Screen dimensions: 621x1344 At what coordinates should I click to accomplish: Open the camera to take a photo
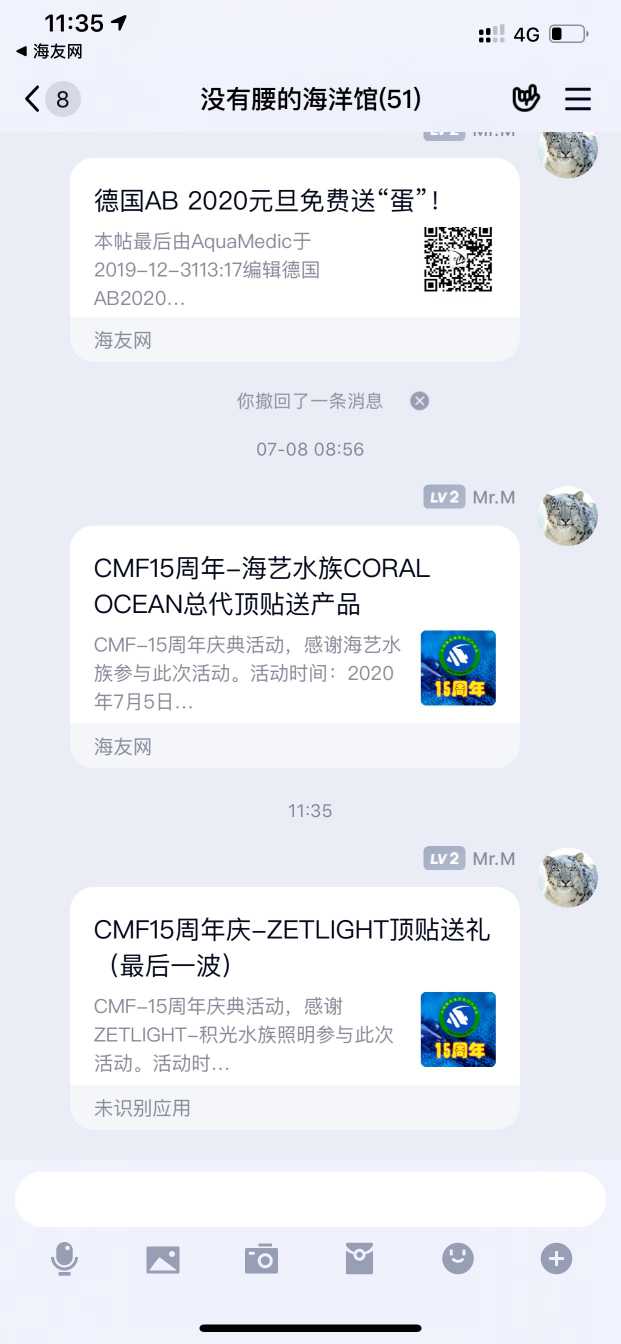coord(261,1259)
